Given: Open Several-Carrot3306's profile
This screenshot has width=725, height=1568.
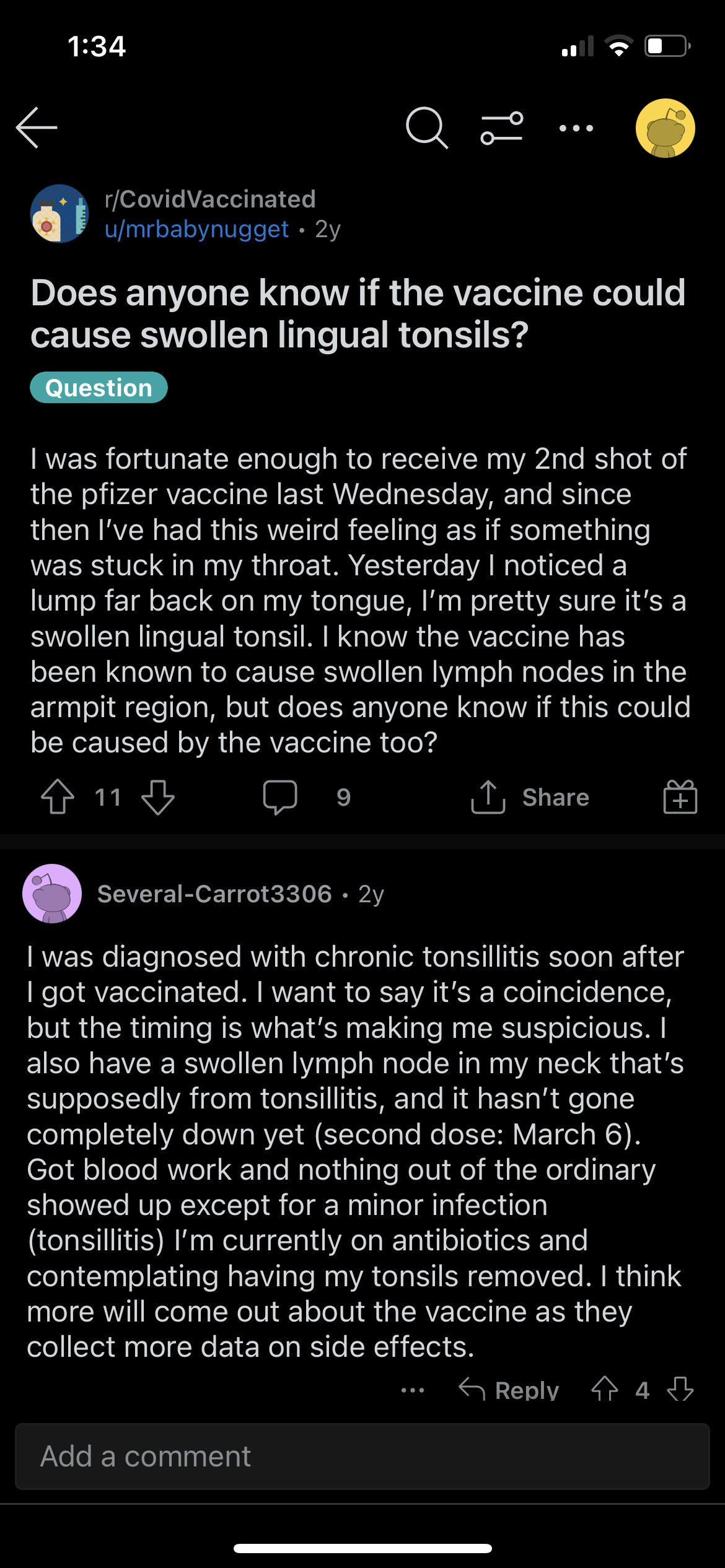Looking at the screenshot, I should pos(214,894).
